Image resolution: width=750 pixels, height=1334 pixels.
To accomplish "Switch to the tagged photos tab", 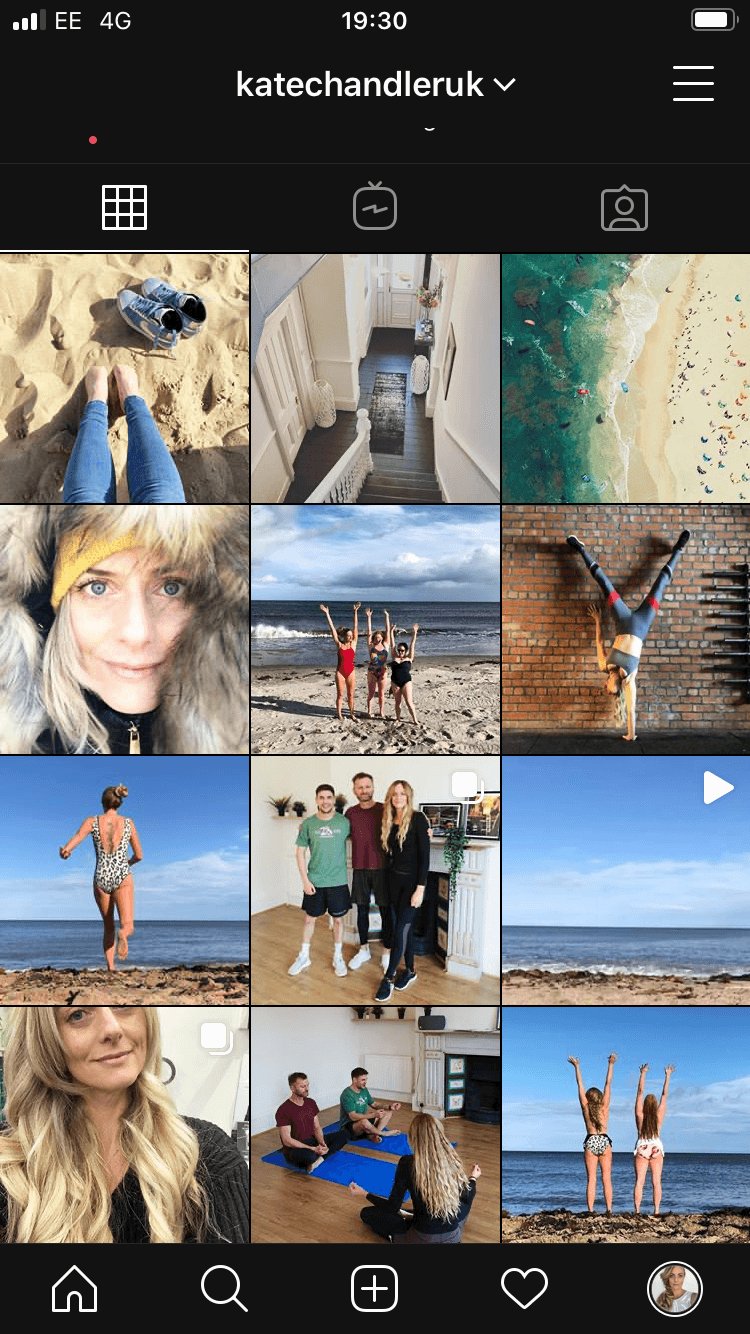I will tap(624, 208).
